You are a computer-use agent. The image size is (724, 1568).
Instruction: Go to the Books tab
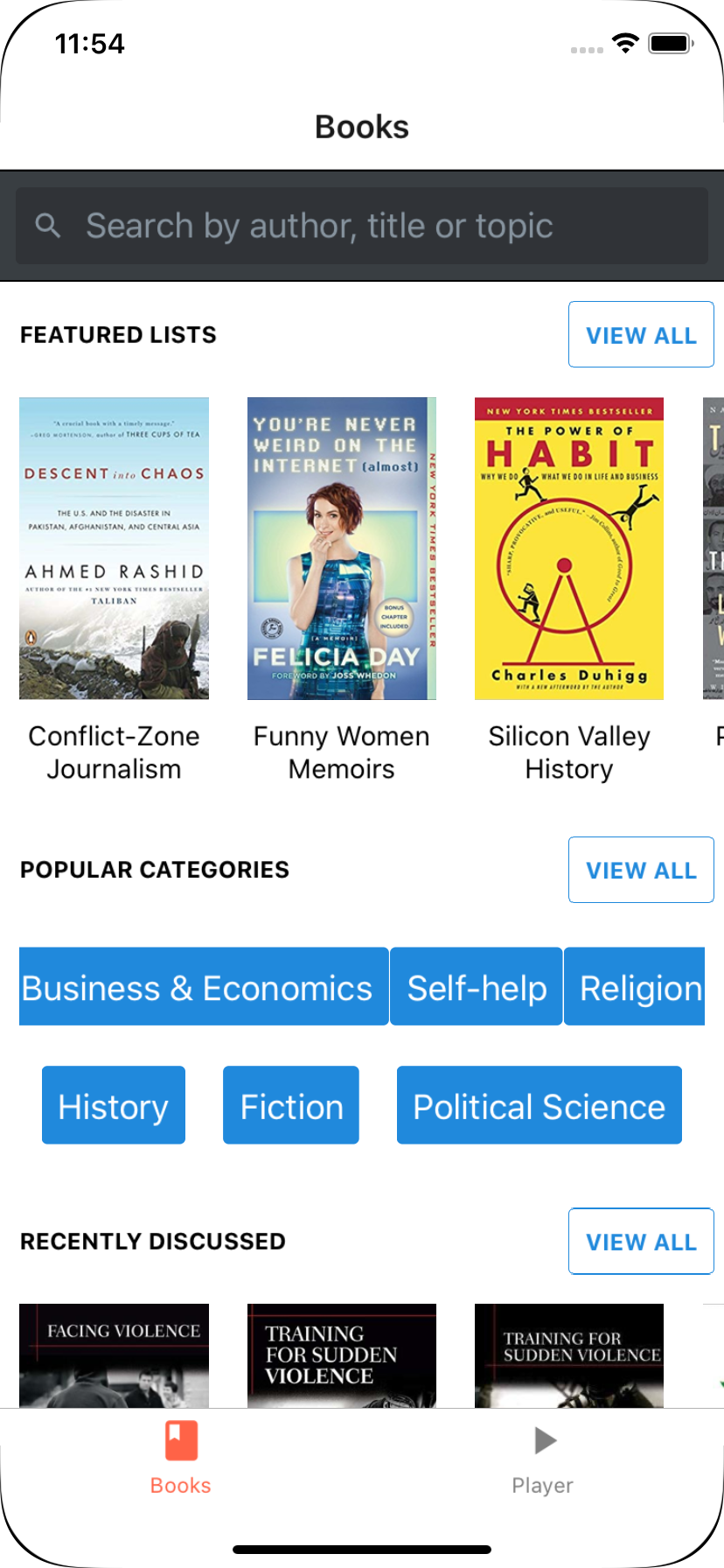point(181,1457)
